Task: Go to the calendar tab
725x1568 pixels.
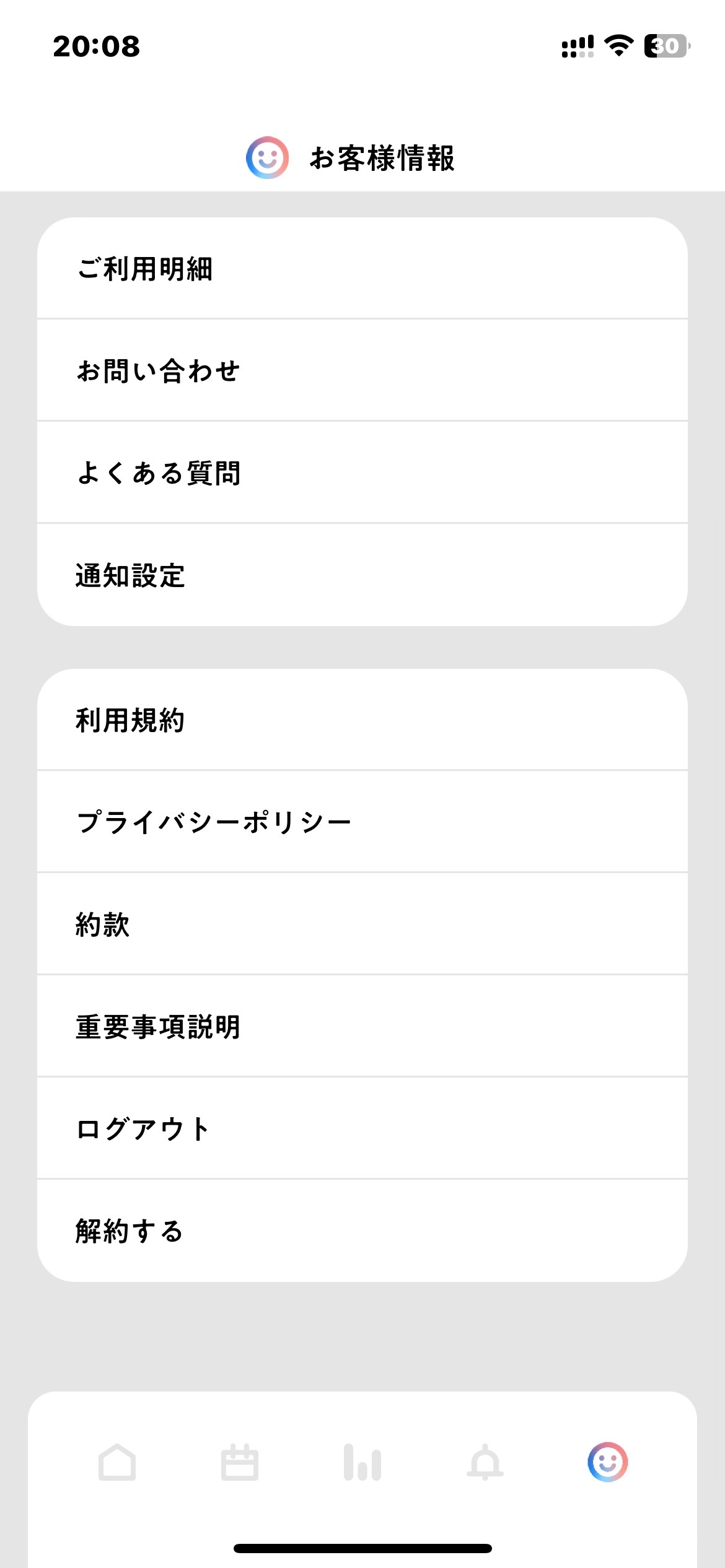Action: [240, 1463]
